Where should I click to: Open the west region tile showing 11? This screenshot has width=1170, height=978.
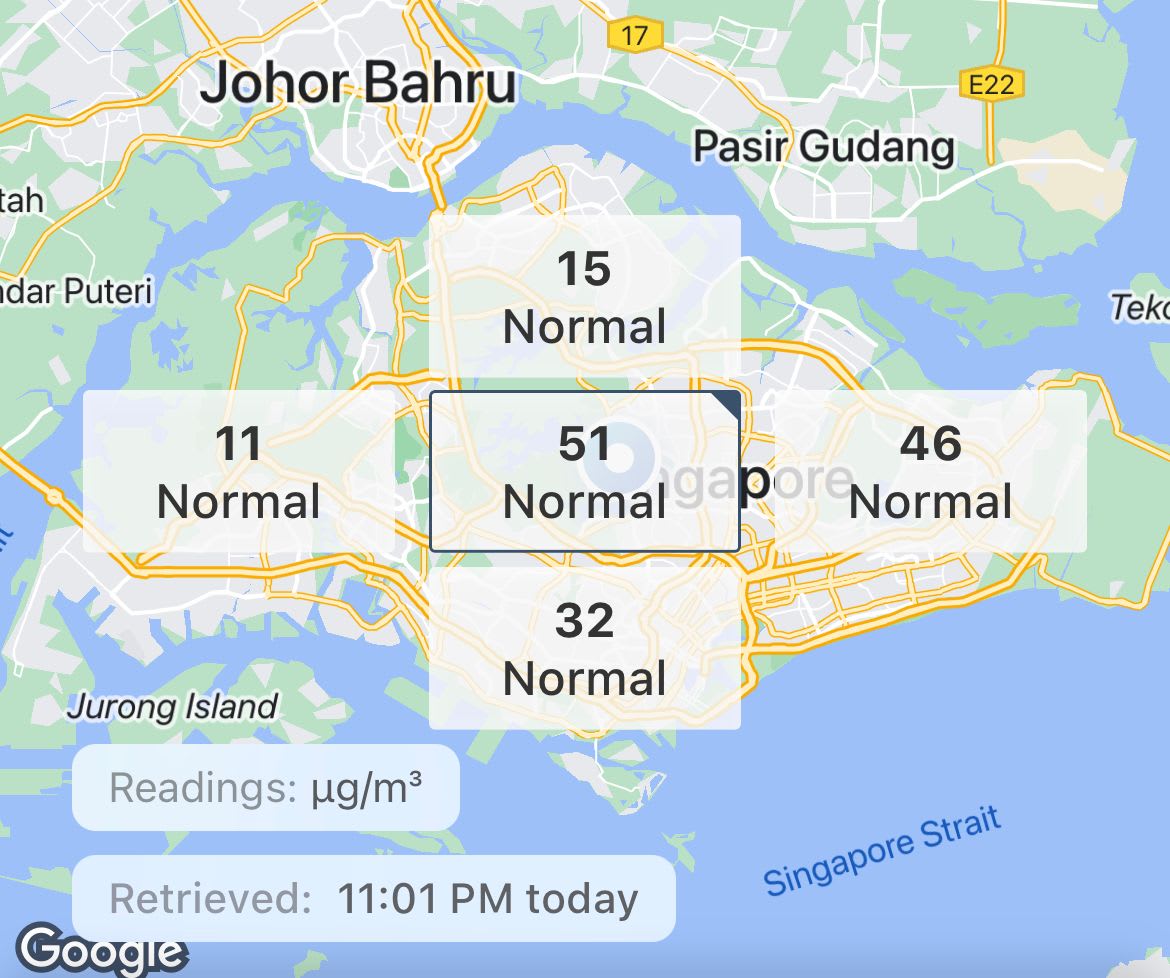(239, 471)
